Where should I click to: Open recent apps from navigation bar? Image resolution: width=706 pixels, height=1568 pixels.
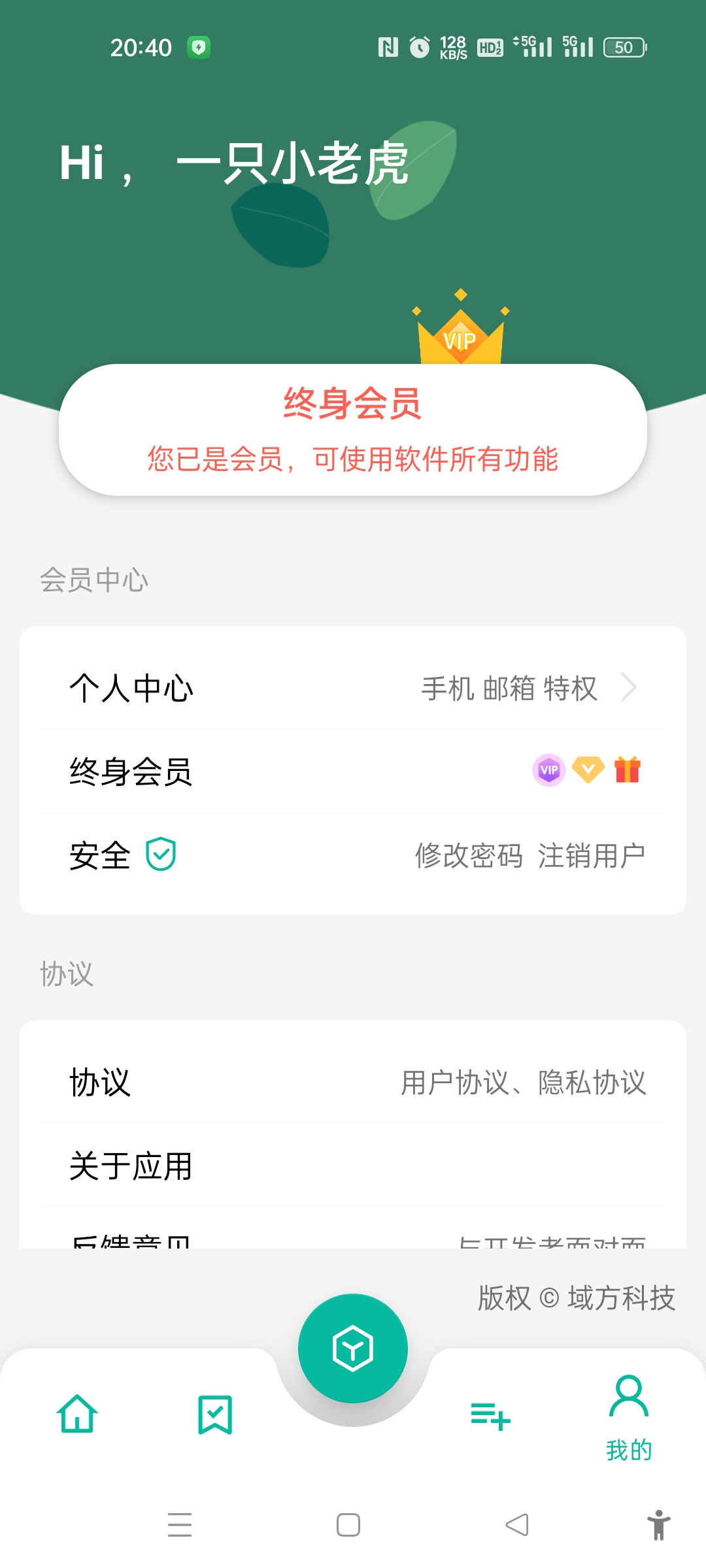point(180,1525)
